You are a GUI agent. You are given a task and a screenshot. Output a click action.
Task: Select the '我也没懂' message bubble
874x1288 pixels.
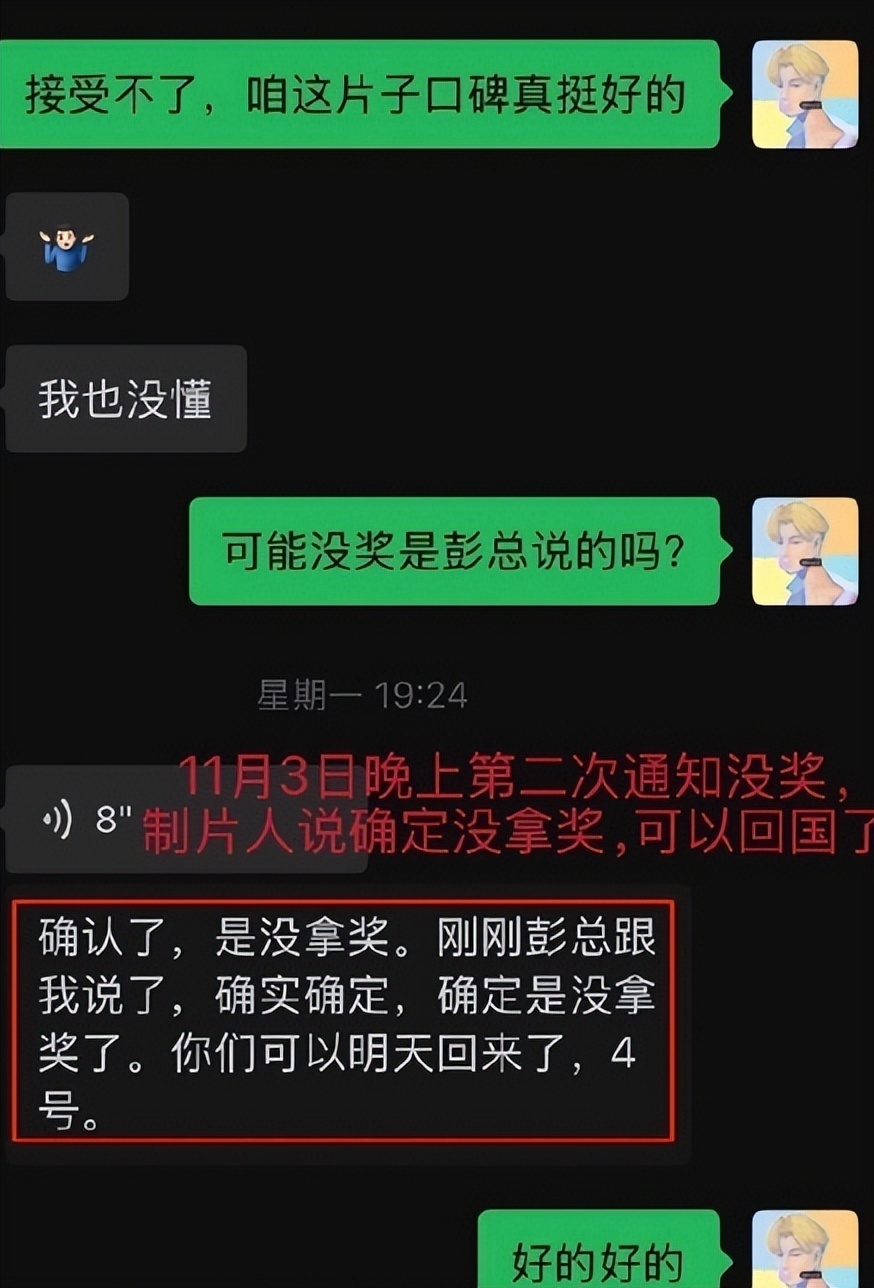125,397
